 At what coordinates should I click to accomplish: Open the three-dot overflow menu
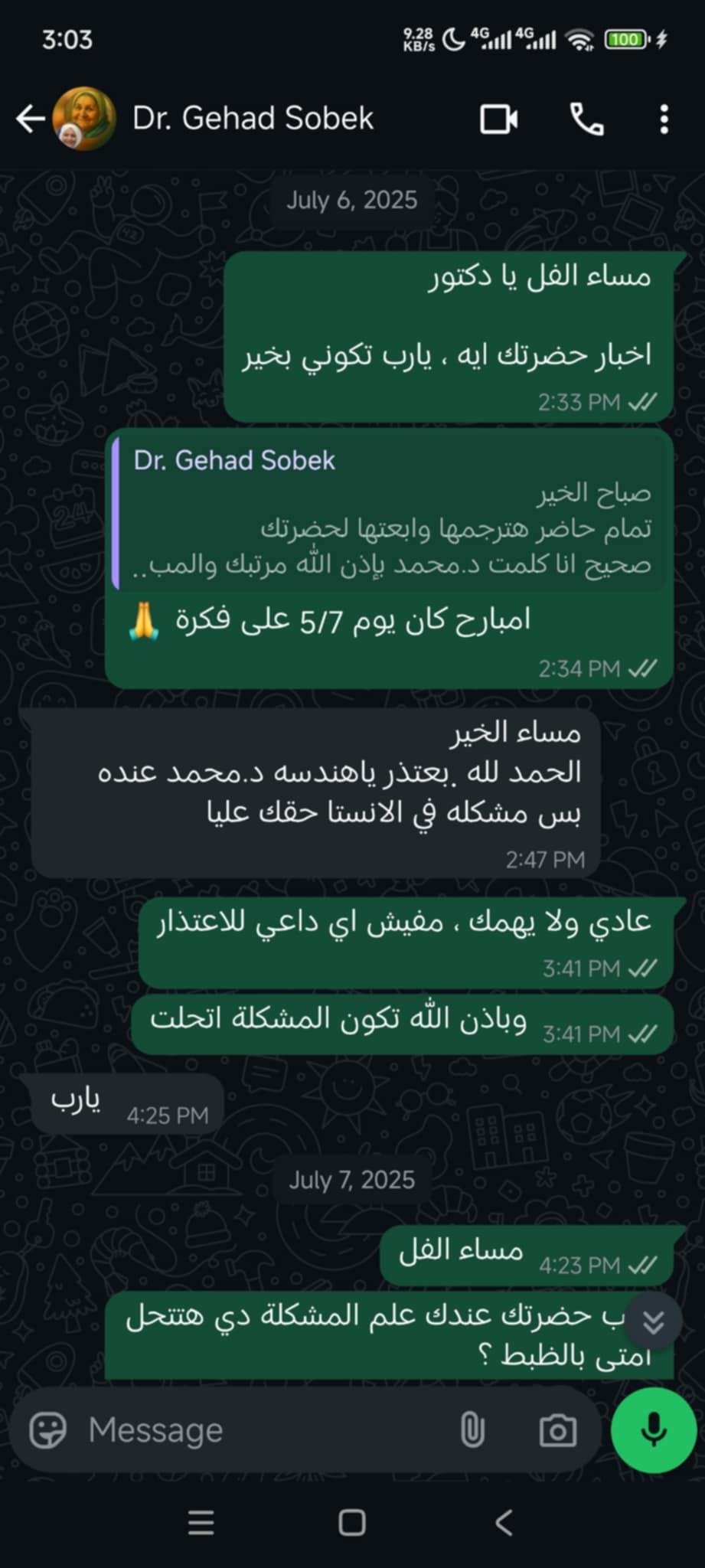(x=664, y=119)
